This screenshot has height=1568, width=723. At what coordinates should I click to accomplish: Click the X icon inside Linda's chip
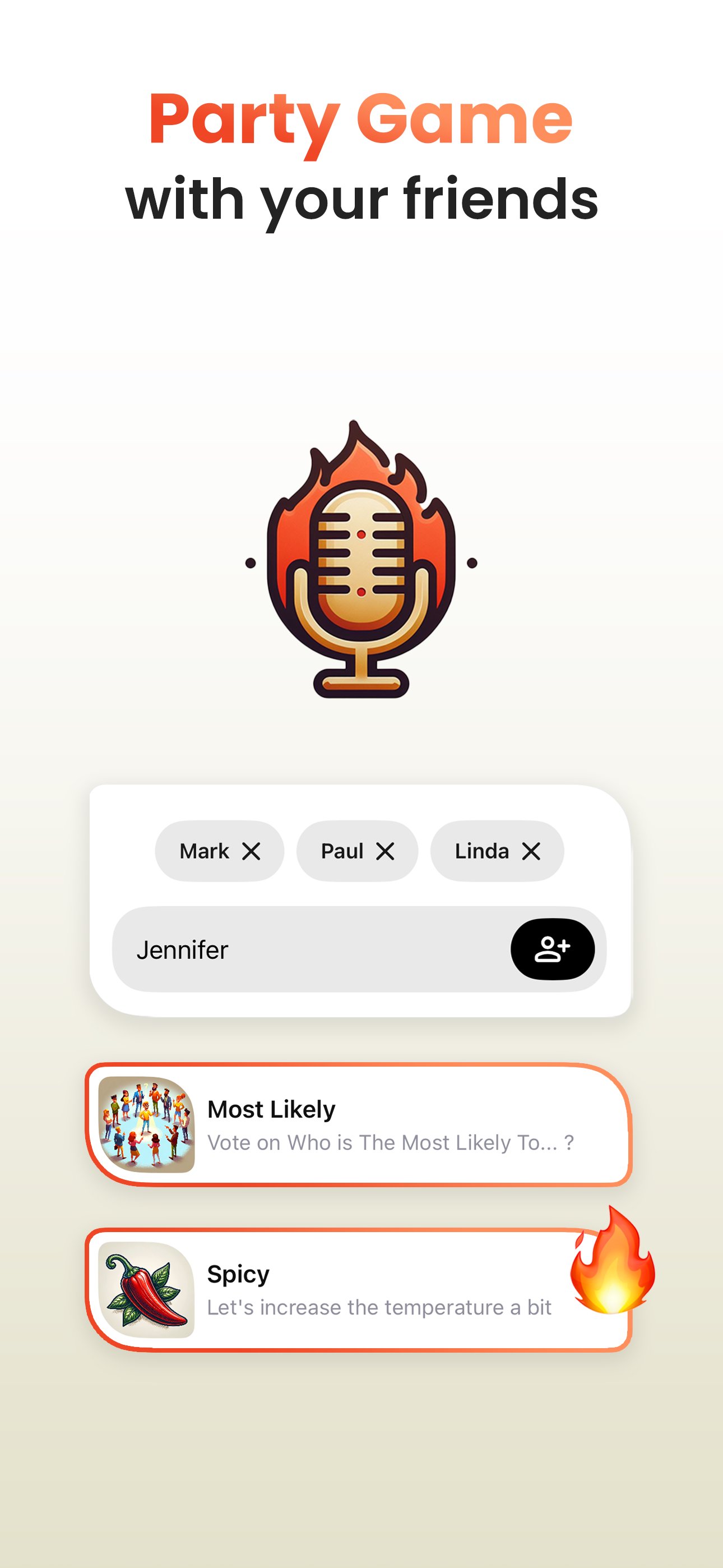(530, 851)
